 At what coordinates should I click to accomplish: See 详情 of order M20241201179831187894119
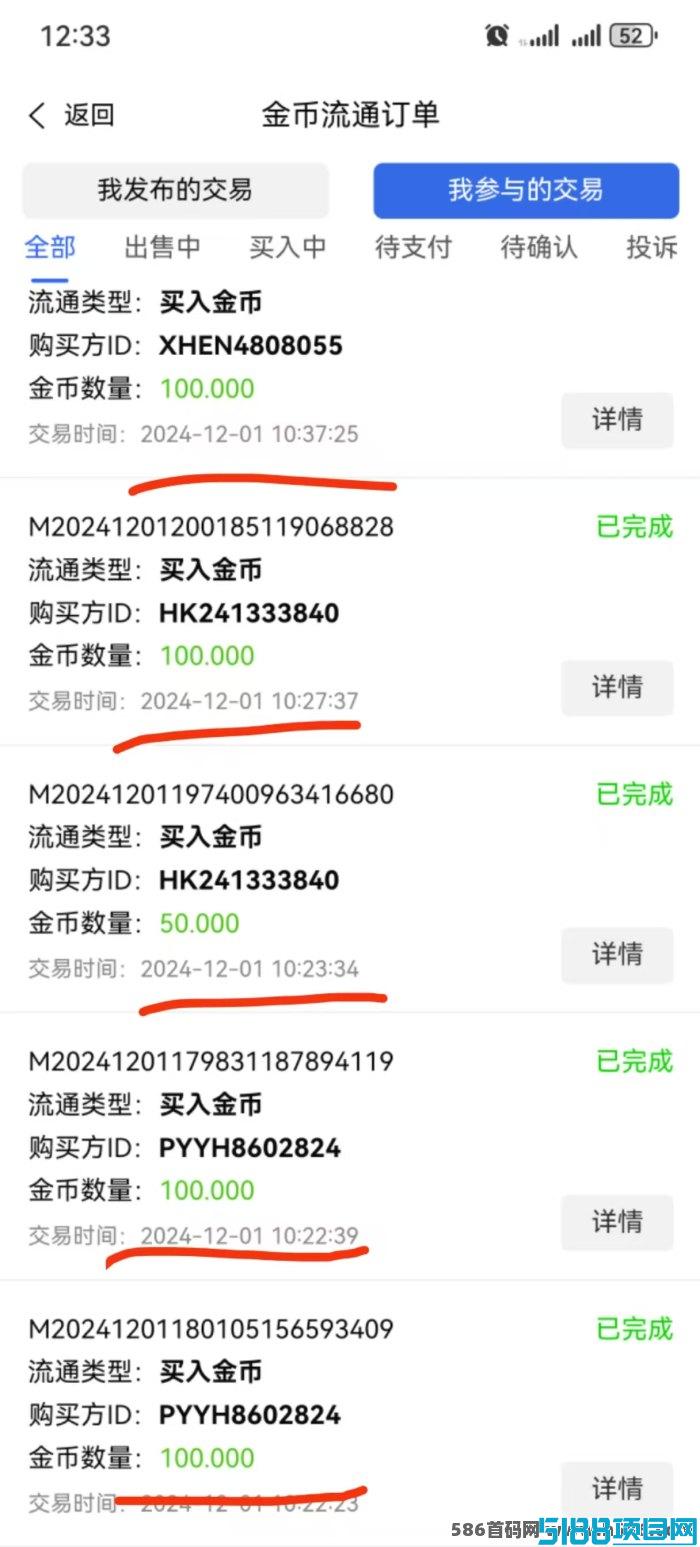pos(617,1221)
